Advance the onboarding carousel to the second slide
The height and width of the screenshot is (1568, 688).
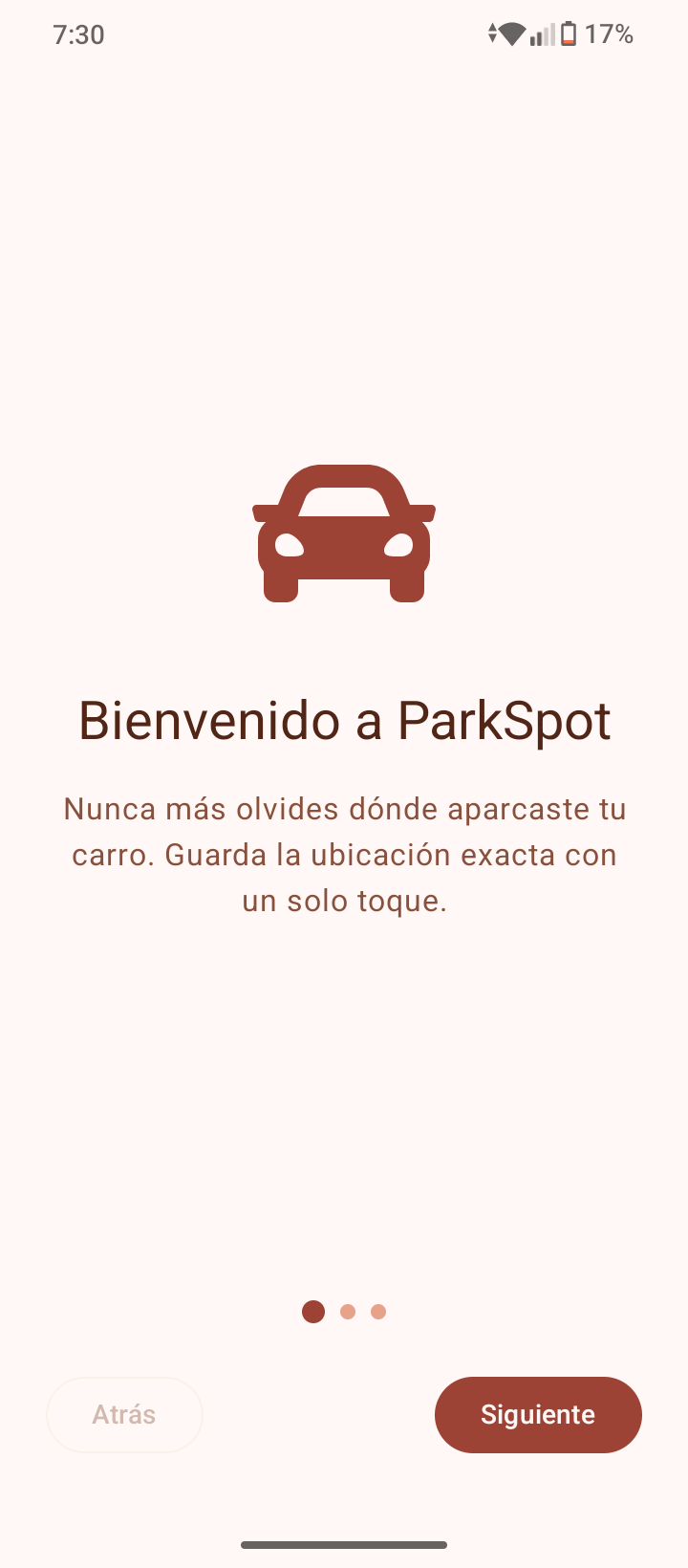538,1415
